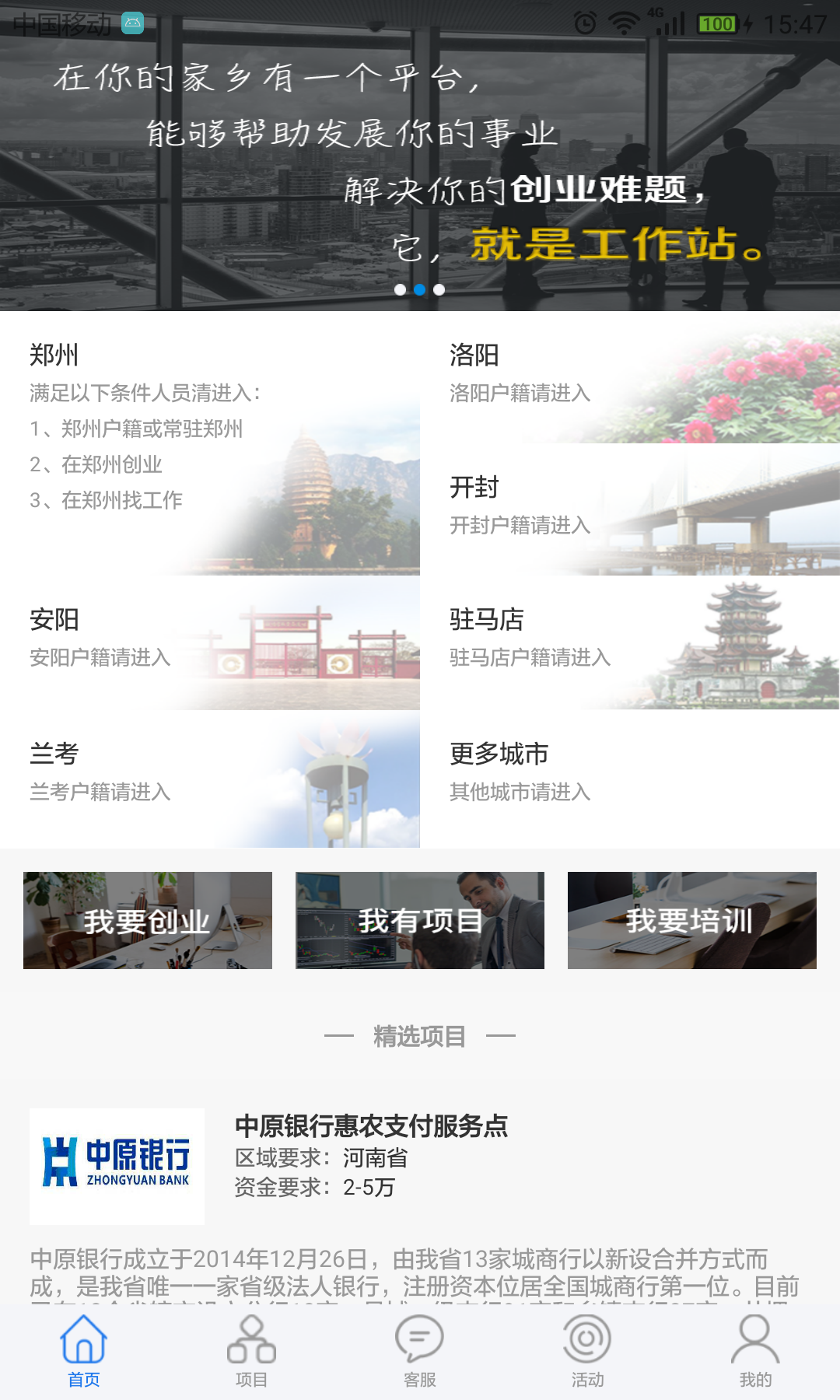Enter the 兰考 city section
Screen dimensions: 840x1400
(x=210, y=778)
